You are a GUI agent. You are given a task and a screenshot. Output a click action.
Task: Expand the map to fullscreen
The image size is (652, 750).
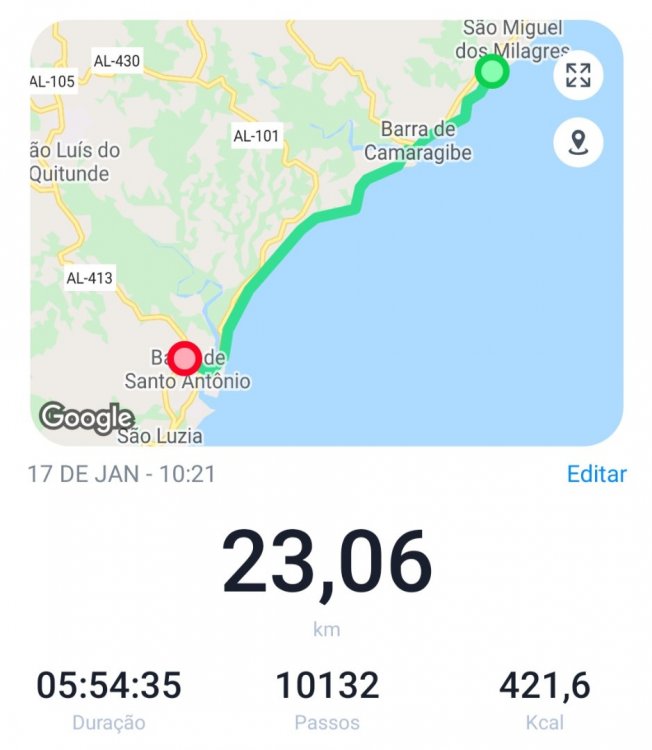[578, 75]
